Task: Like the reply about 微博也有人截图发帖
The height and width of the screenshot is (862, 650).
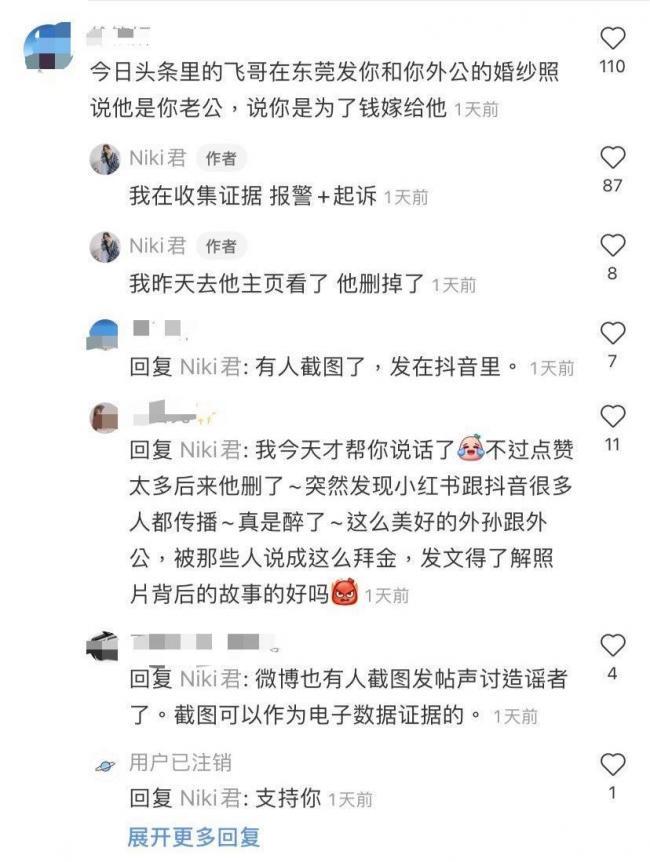Action: click(612, 646)
